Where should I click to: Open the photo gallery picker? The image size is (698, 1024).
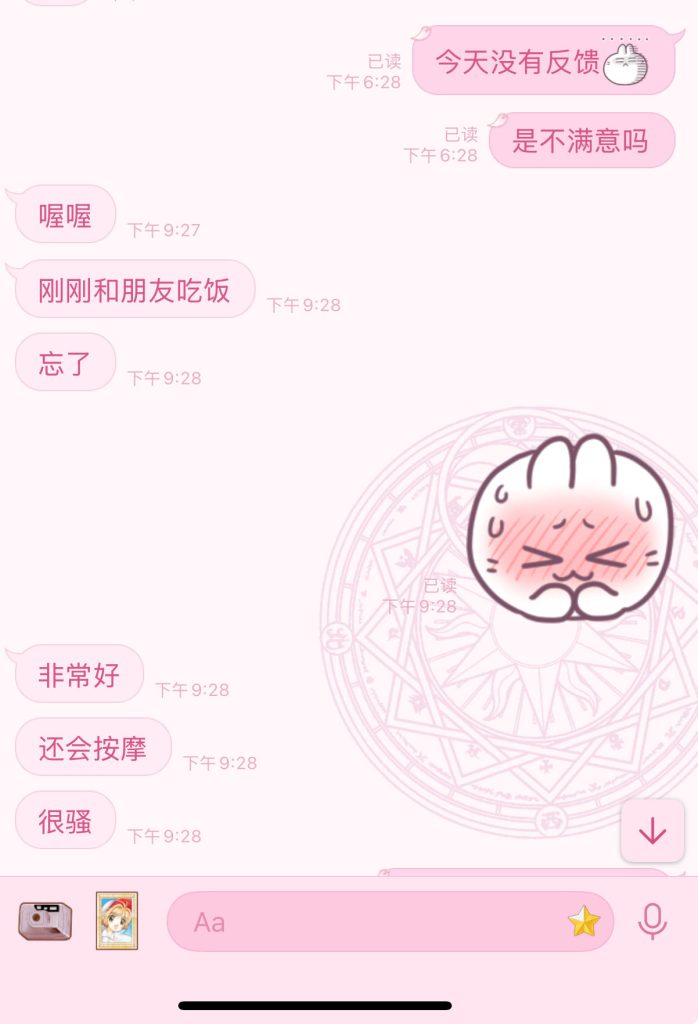click(x=117, y=920)
